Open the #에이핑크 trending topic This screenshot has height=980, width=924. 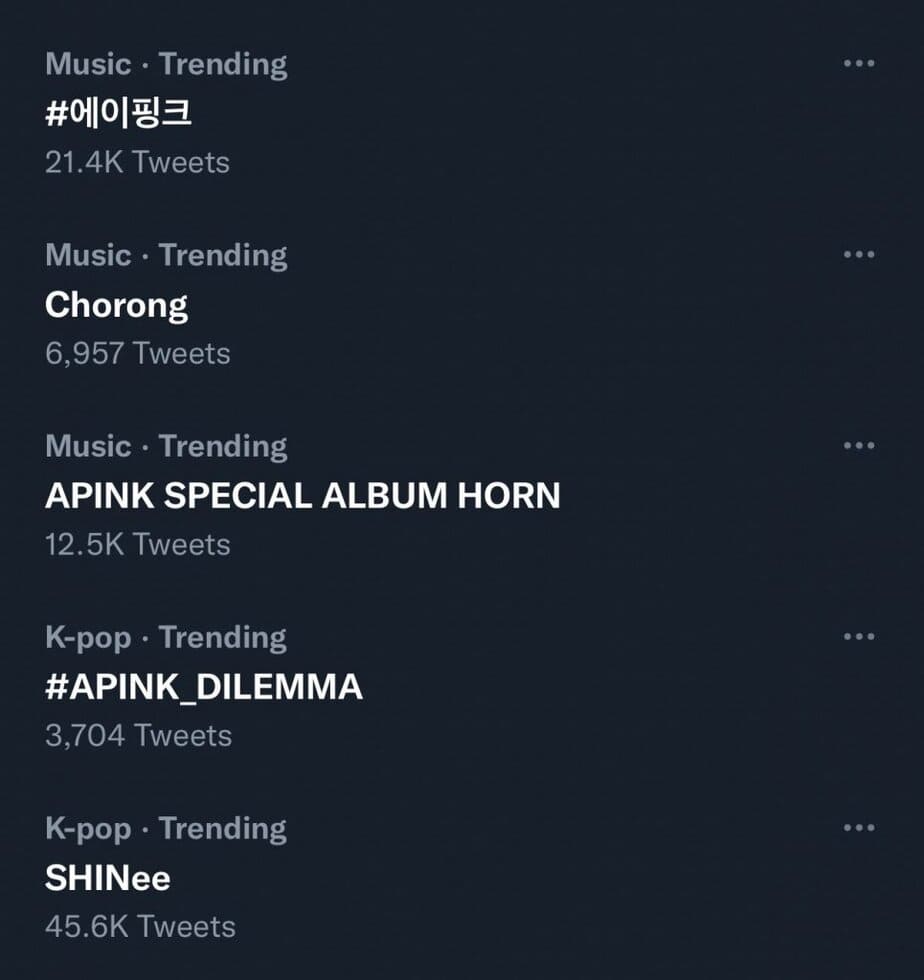coord(119,114)
